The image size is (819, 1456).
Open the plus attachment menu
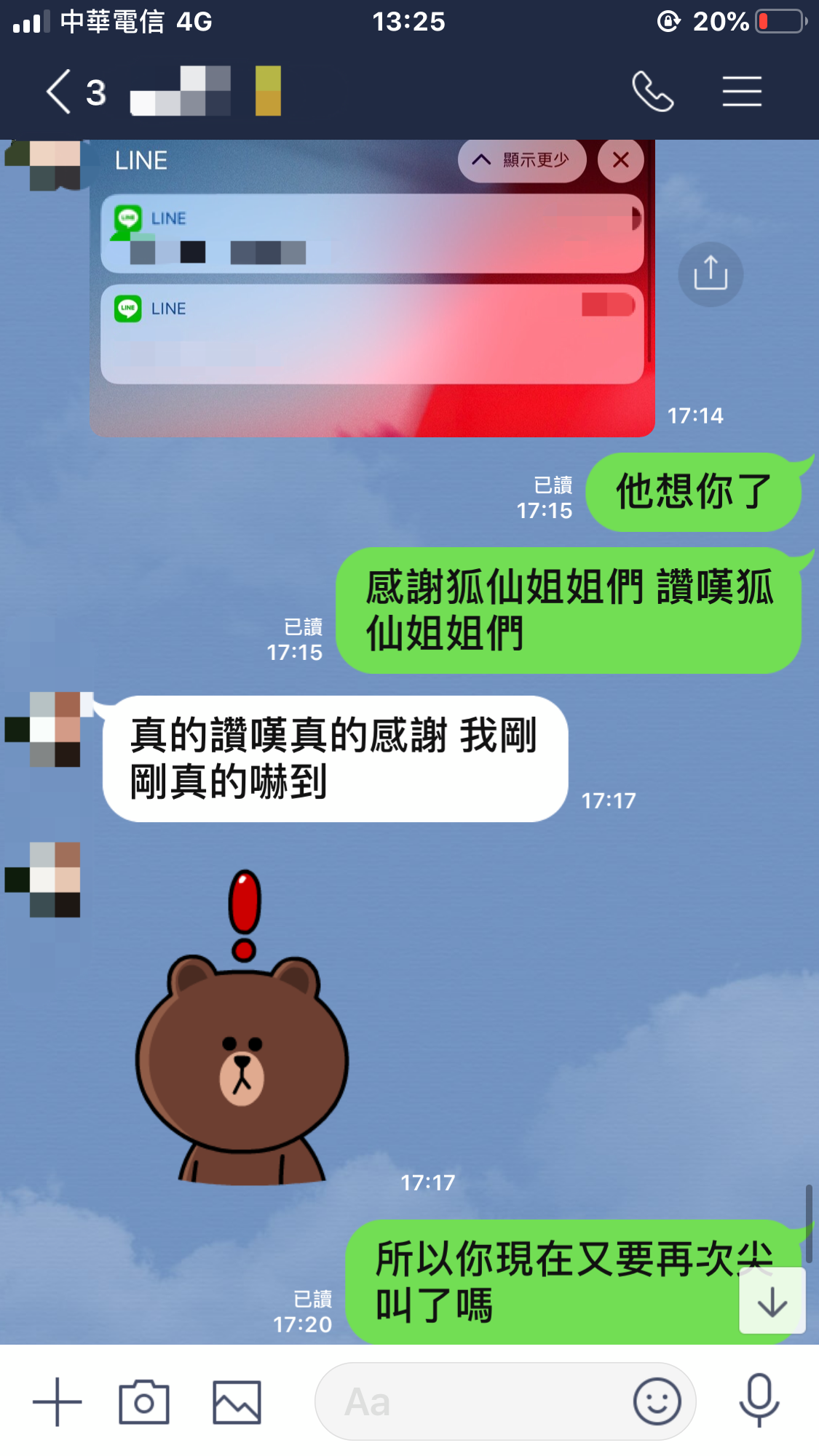click(x=58, y=1401)
